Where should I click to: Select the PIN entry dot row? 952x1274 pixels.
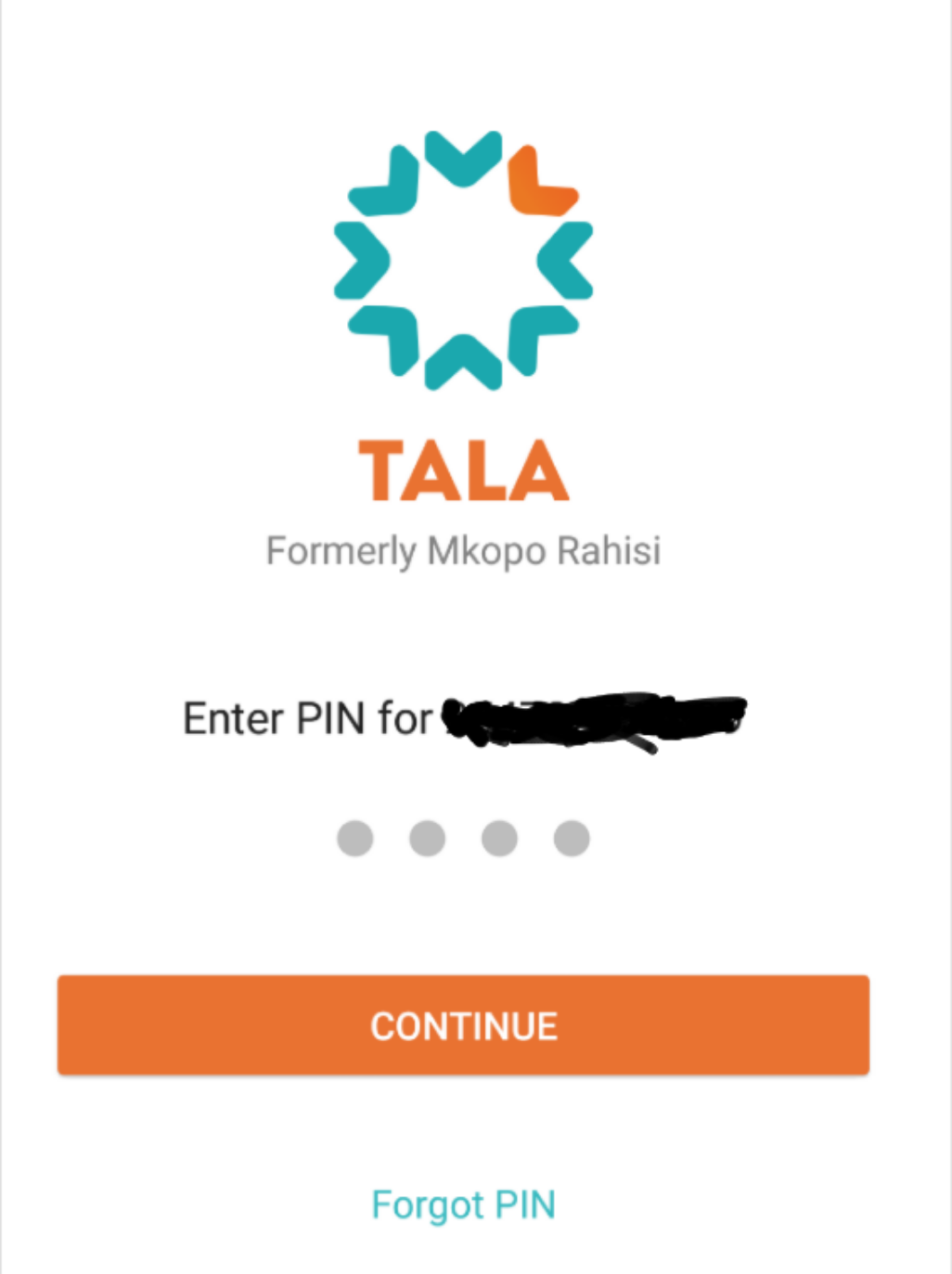coord(464,837)
